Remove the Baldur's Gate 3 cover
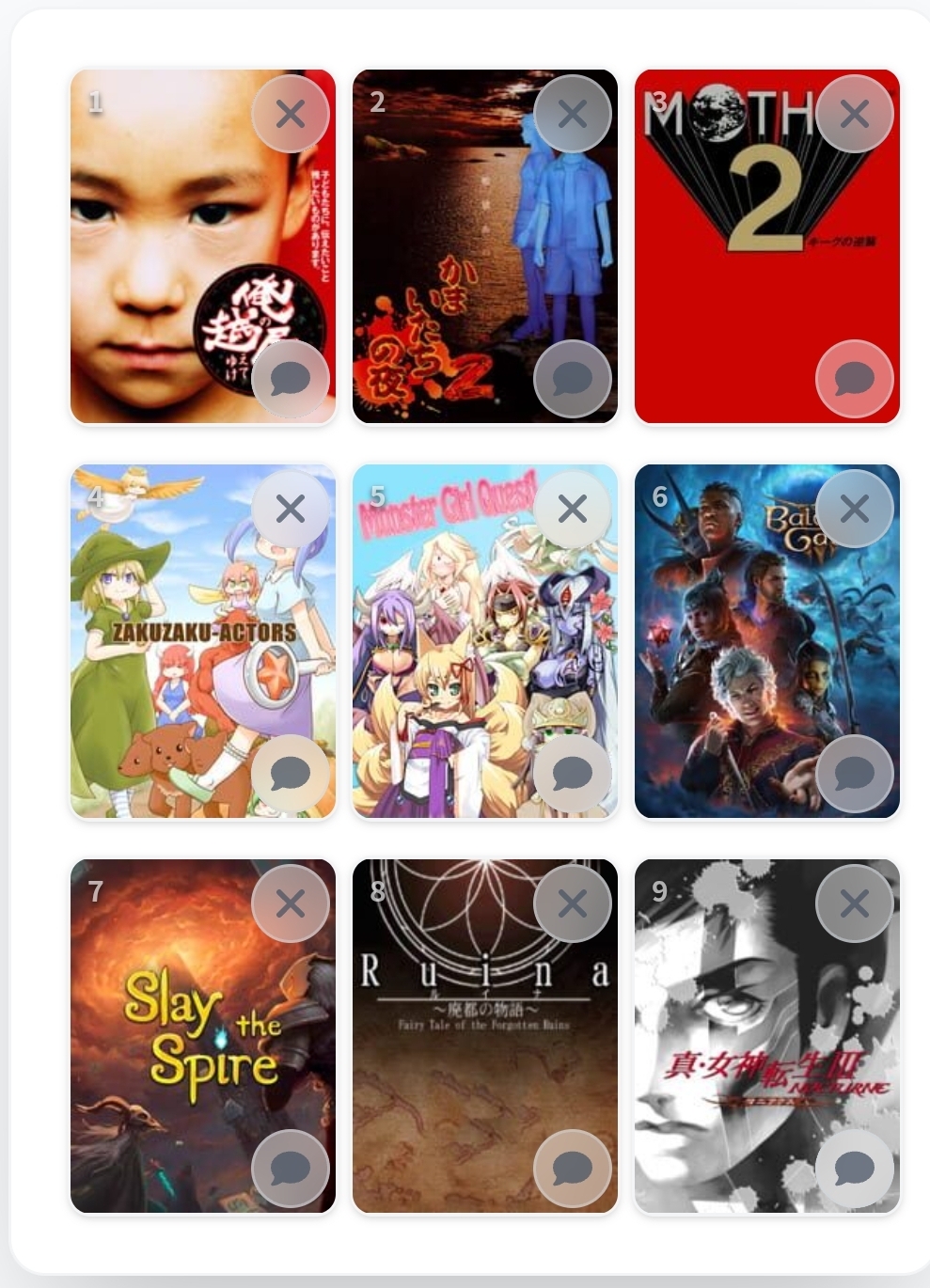This screenshot has height=1288, width=930. click(x=854, y=509)
